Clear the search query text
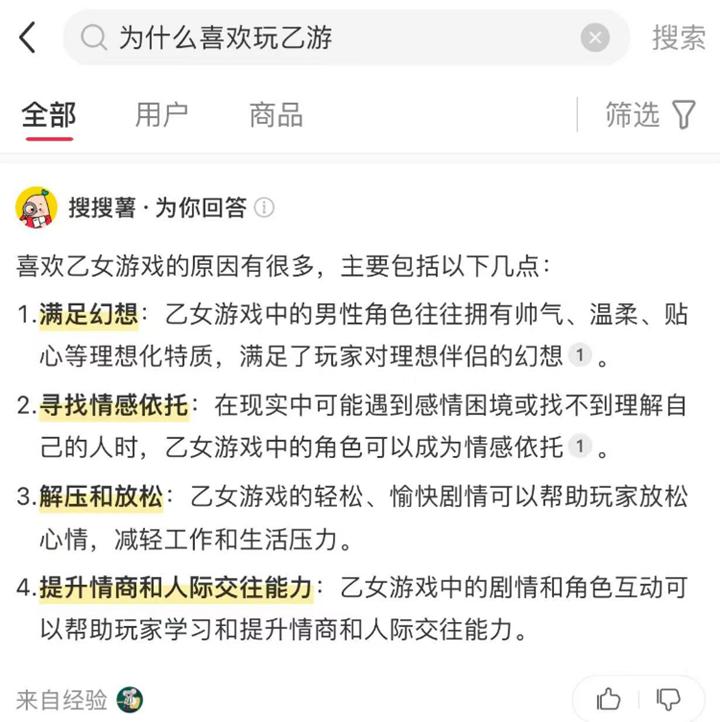Screen dimensions: 720x722 pyautogui.click(x=595, y=39)
